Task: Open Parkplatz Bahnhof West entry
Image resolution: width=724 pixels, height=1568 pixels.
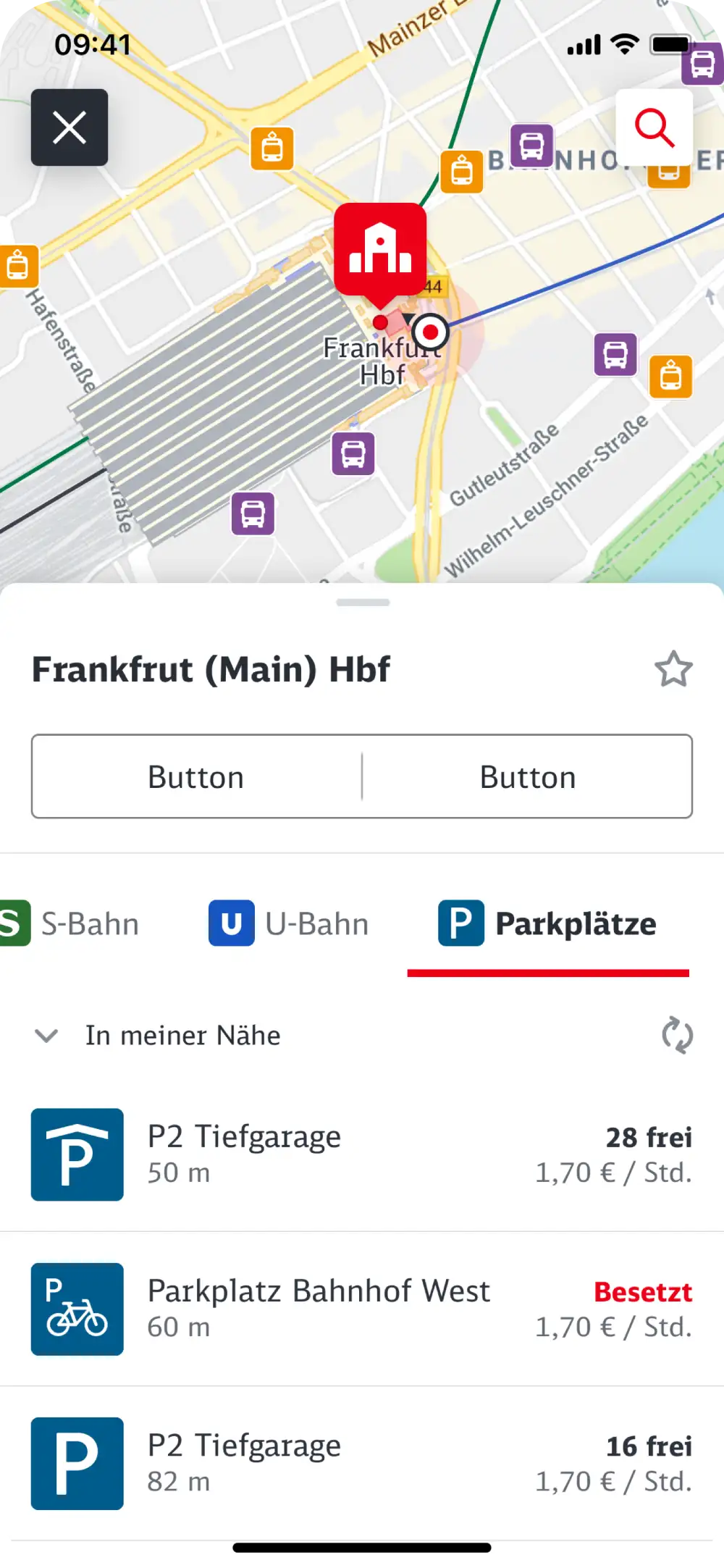Action: pos(362,1309)
